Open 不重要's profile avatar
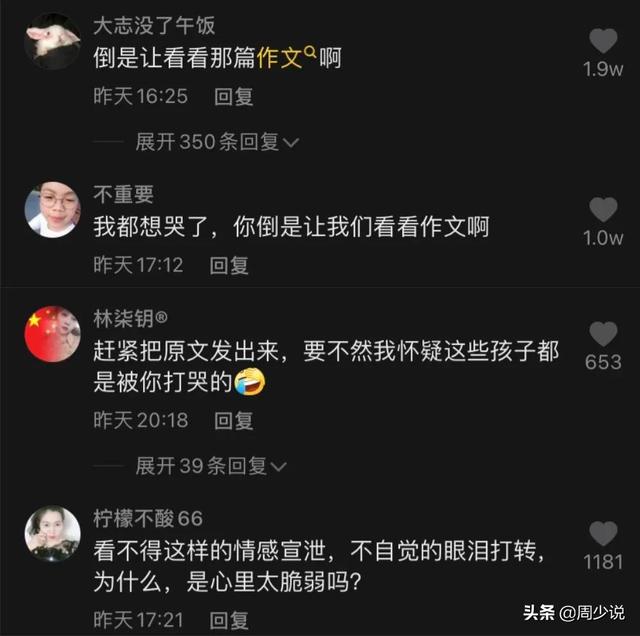The image size is (640, 636). 52,209
